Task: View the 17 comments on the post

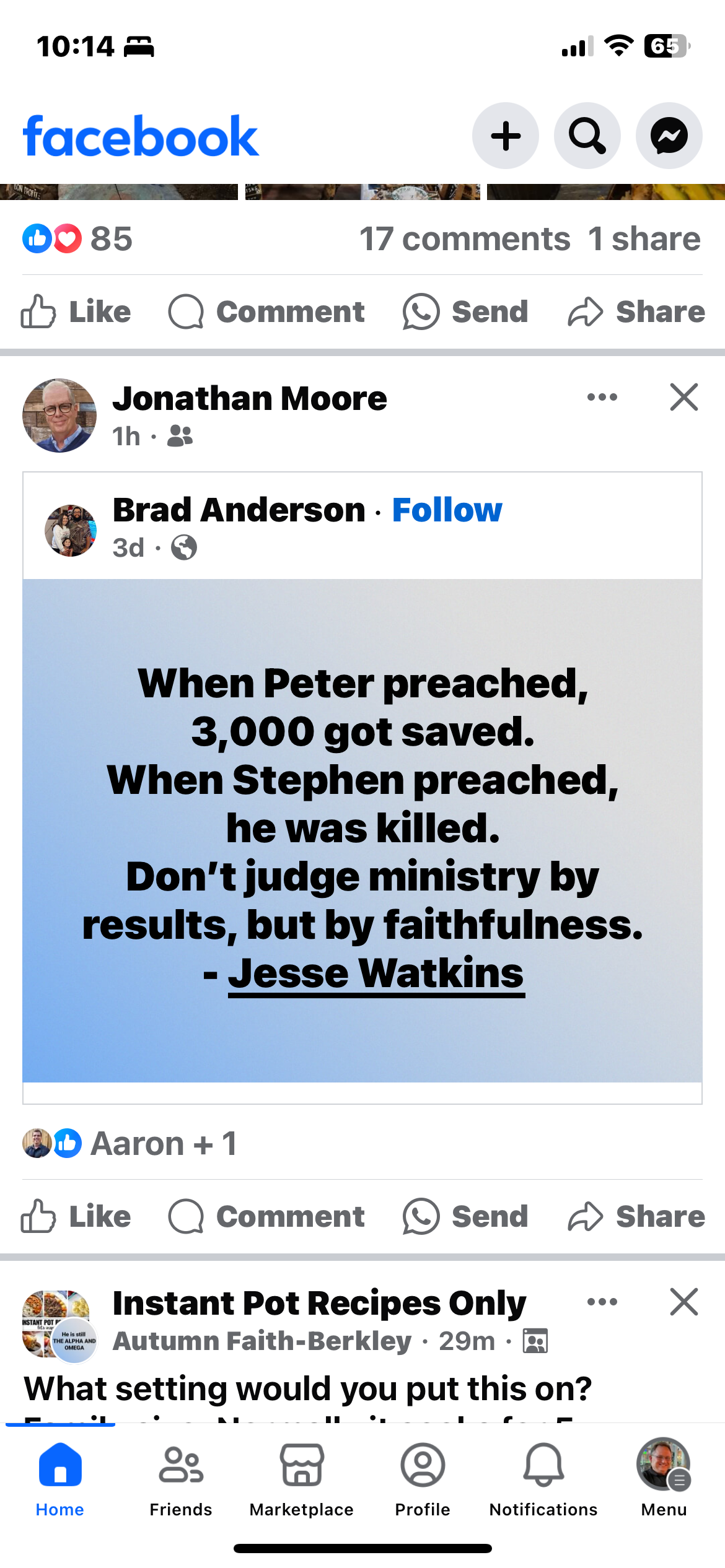Action: click(464, 239)
